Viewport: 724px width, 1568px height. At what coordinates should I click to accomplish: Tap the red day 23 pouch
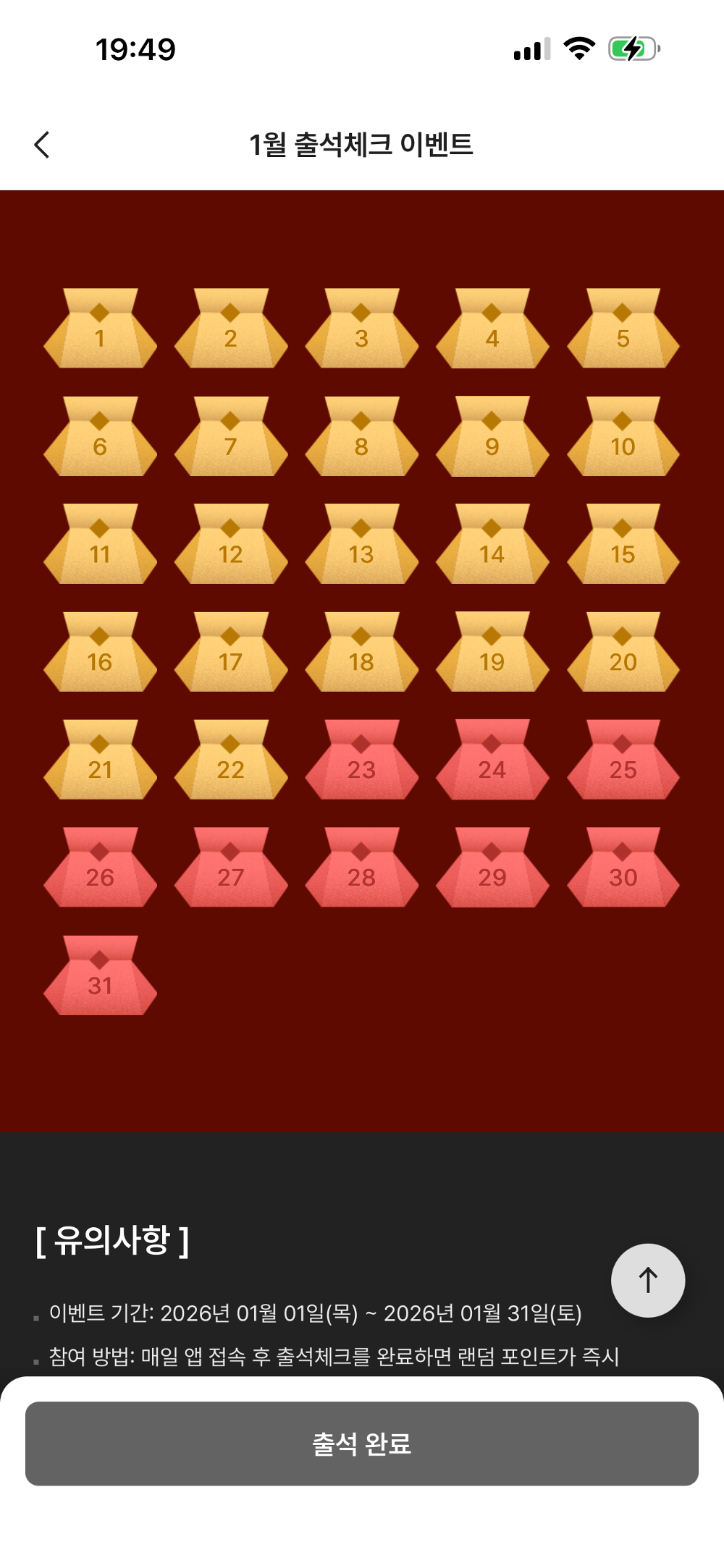(x=361, y=761)
